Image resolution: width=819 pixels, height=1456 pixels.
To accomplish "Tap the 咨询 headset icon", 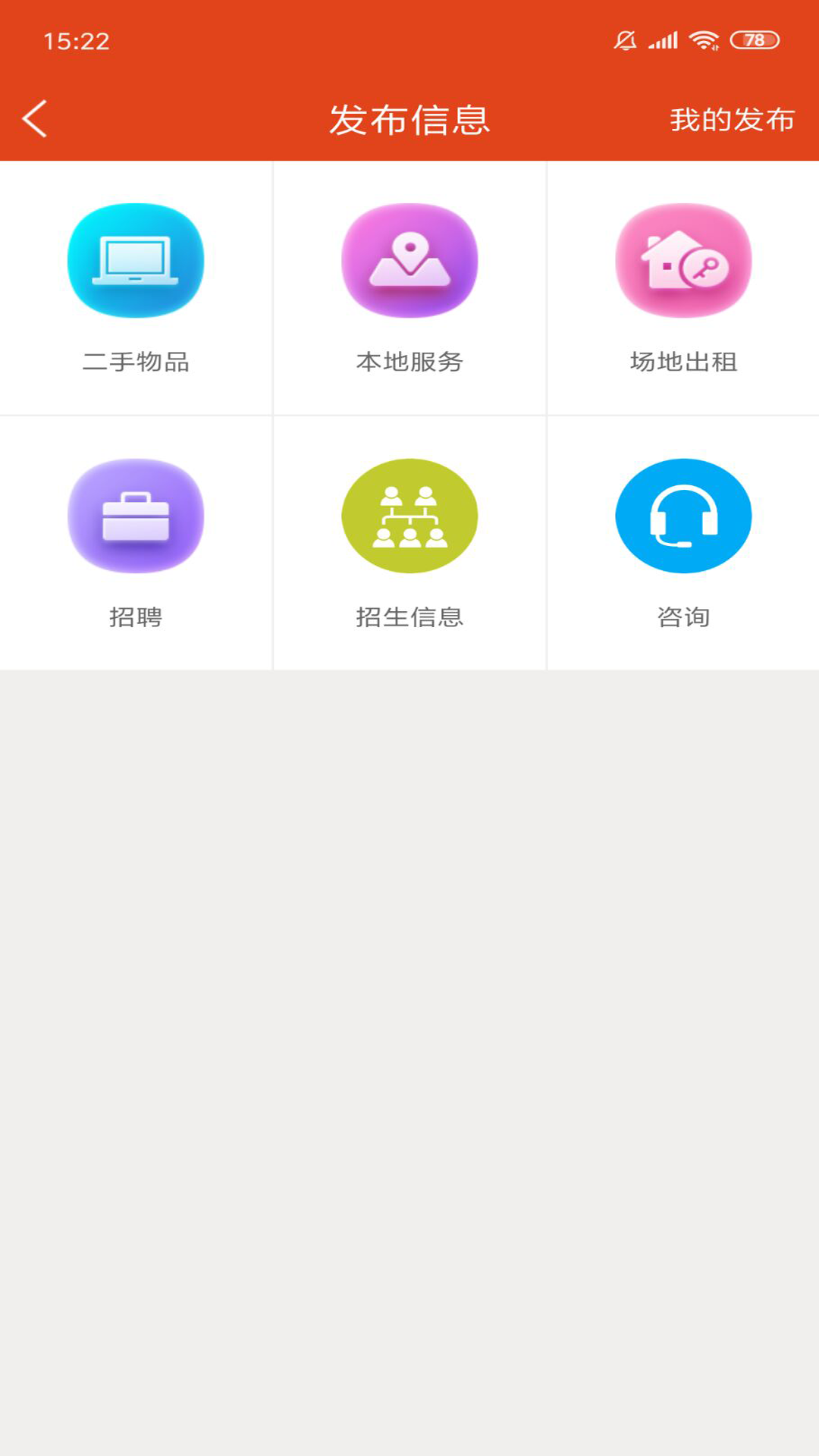I will coord(682,515).
